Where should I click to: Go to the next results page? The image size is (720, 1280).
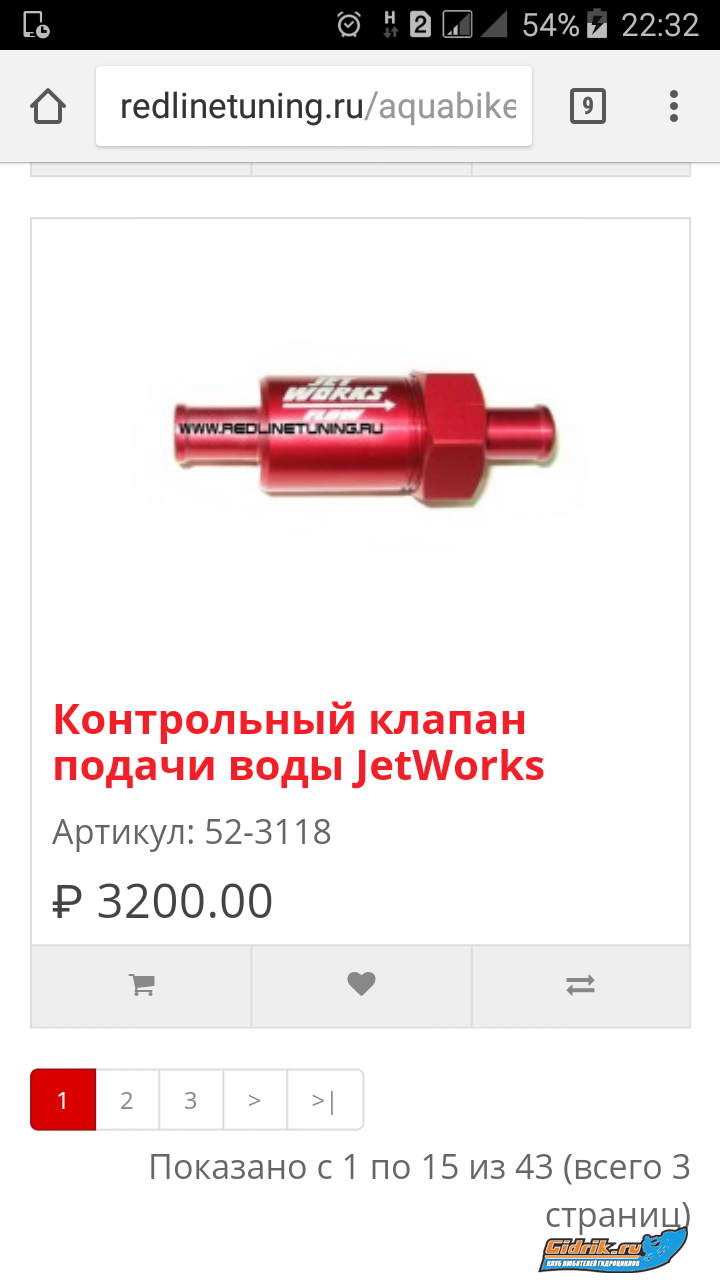point(255,1100)
